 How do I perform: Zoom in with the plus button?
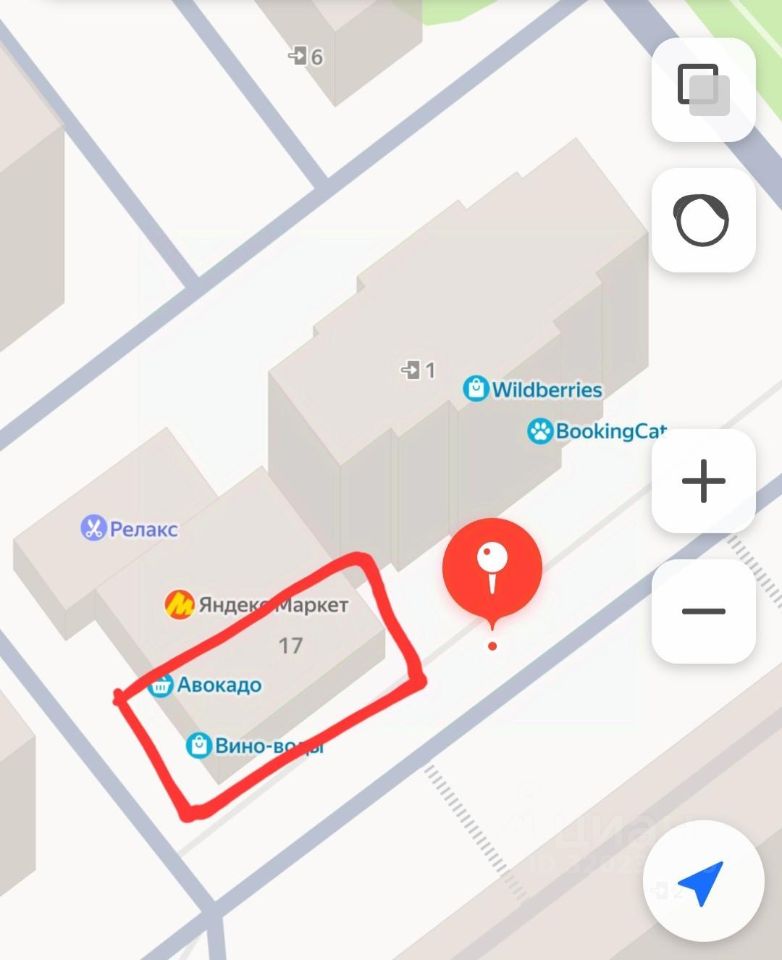coord(703,482)
